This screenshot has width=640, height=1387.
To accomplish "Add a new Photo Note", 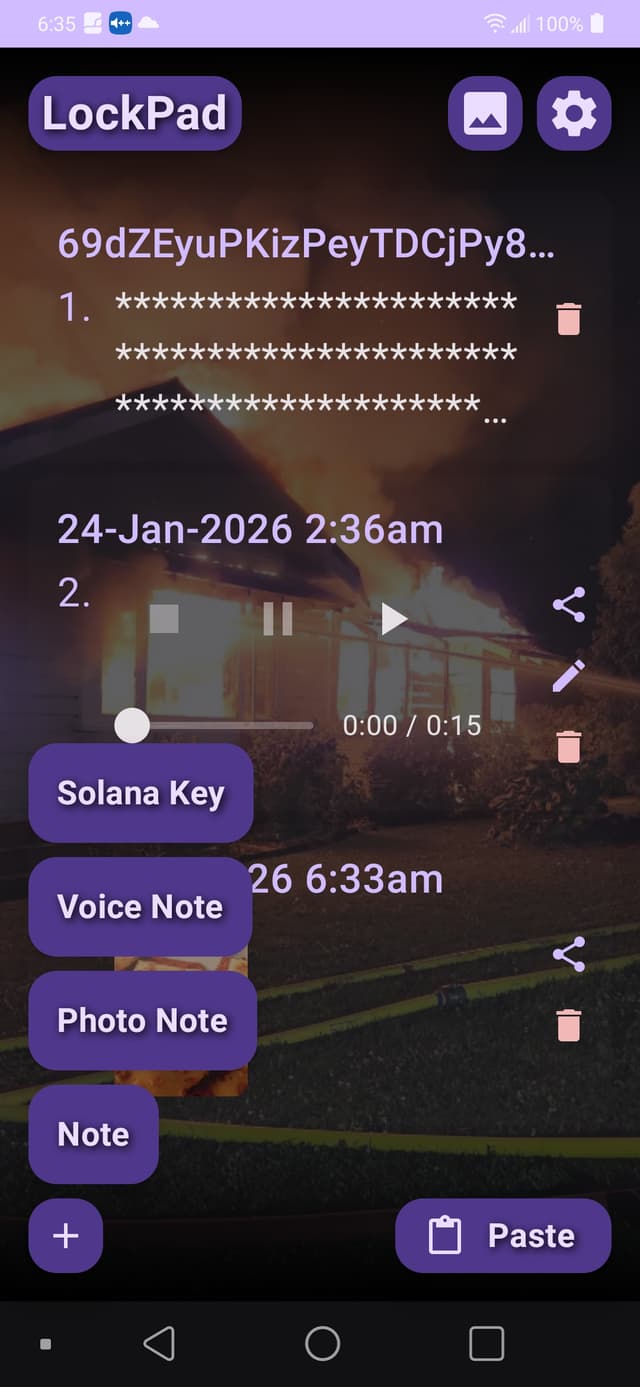I will pos(142,1021).
